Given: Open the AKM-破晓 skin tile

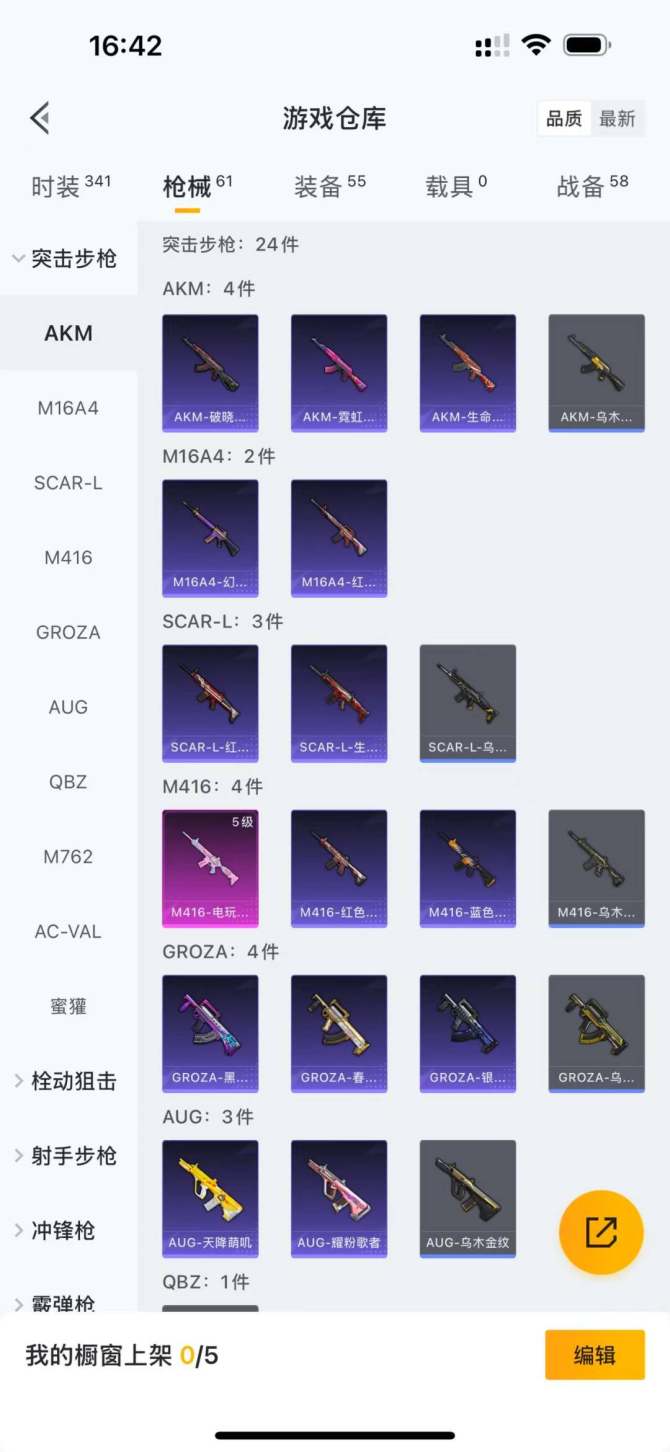Looking at the screenshot, I should (210, 372).
